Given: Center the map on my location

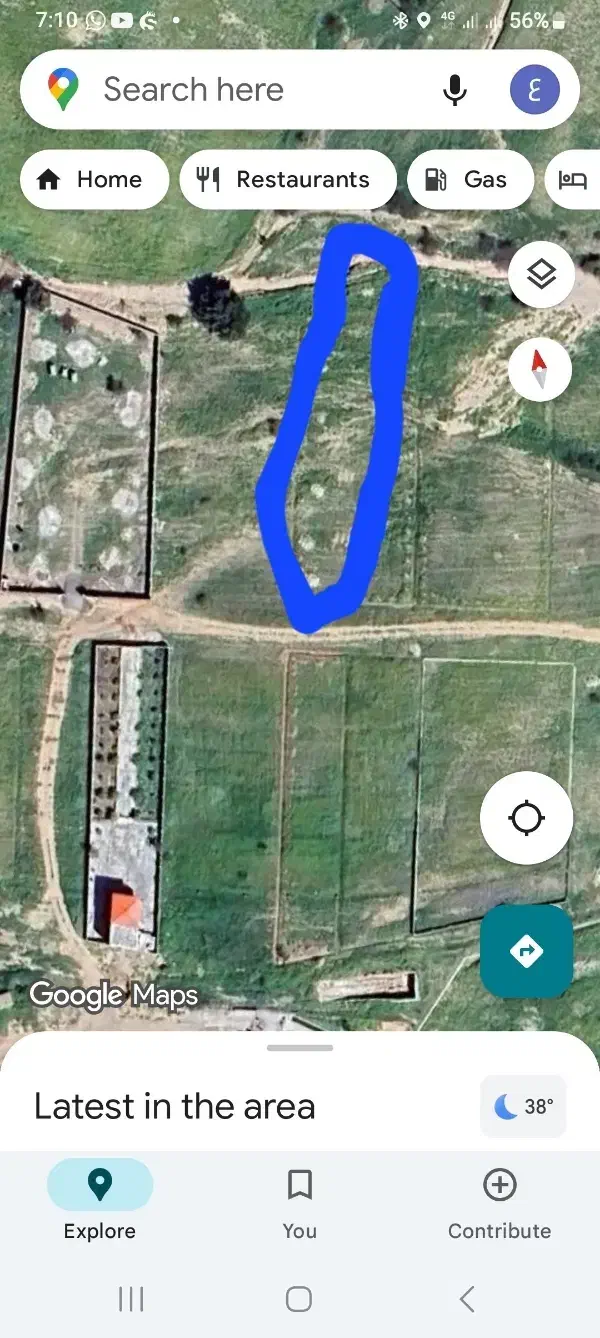Looking at the screenshot, I should point(526,818).
